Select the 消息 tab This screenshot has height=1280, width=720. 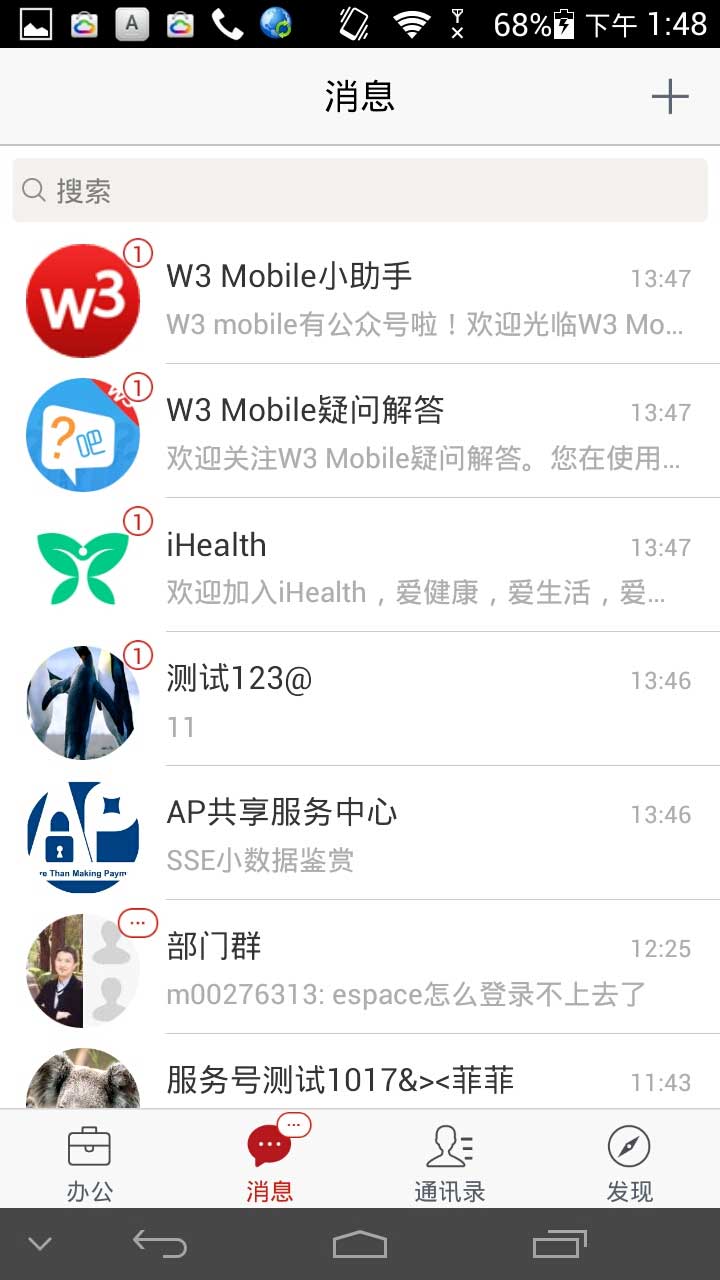point(270,1162)
